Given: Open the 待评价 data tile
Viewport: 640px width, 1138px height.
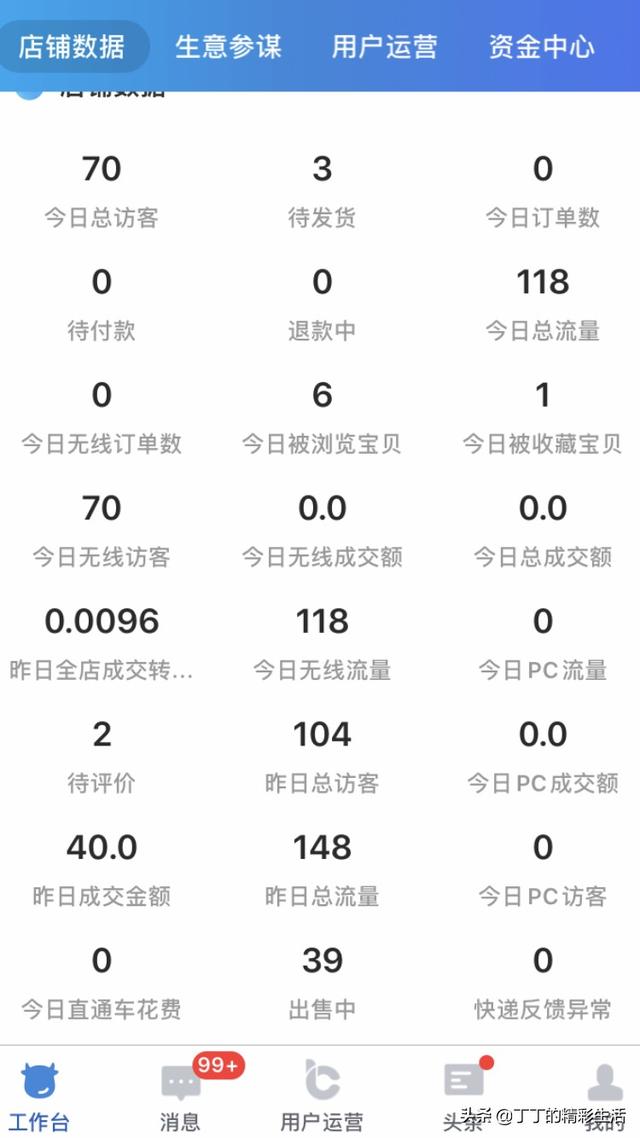Looking at the screenshot, I should 102,758.
